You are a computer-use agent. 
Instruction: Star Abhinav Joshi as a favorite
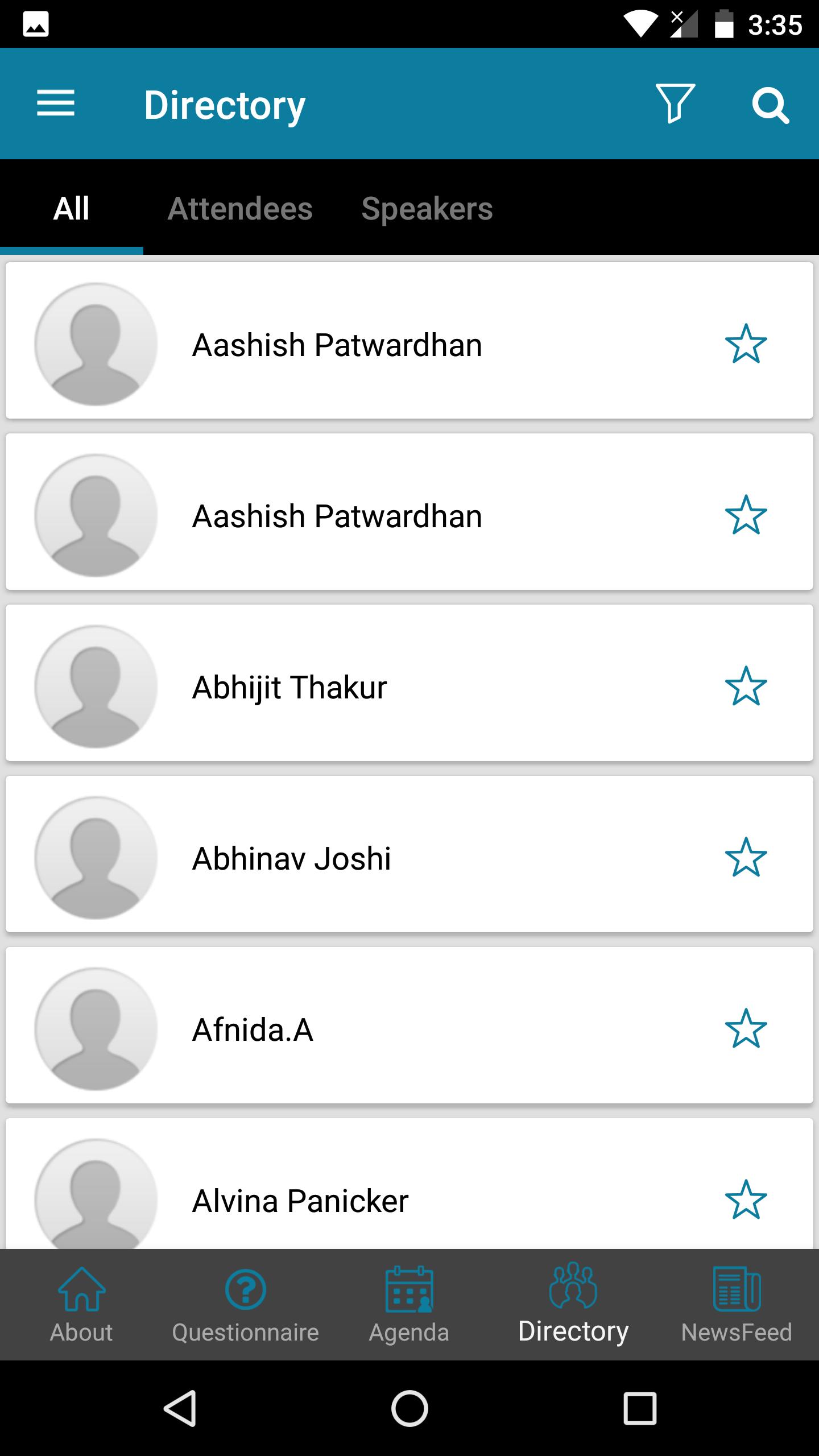coord(746,857)
